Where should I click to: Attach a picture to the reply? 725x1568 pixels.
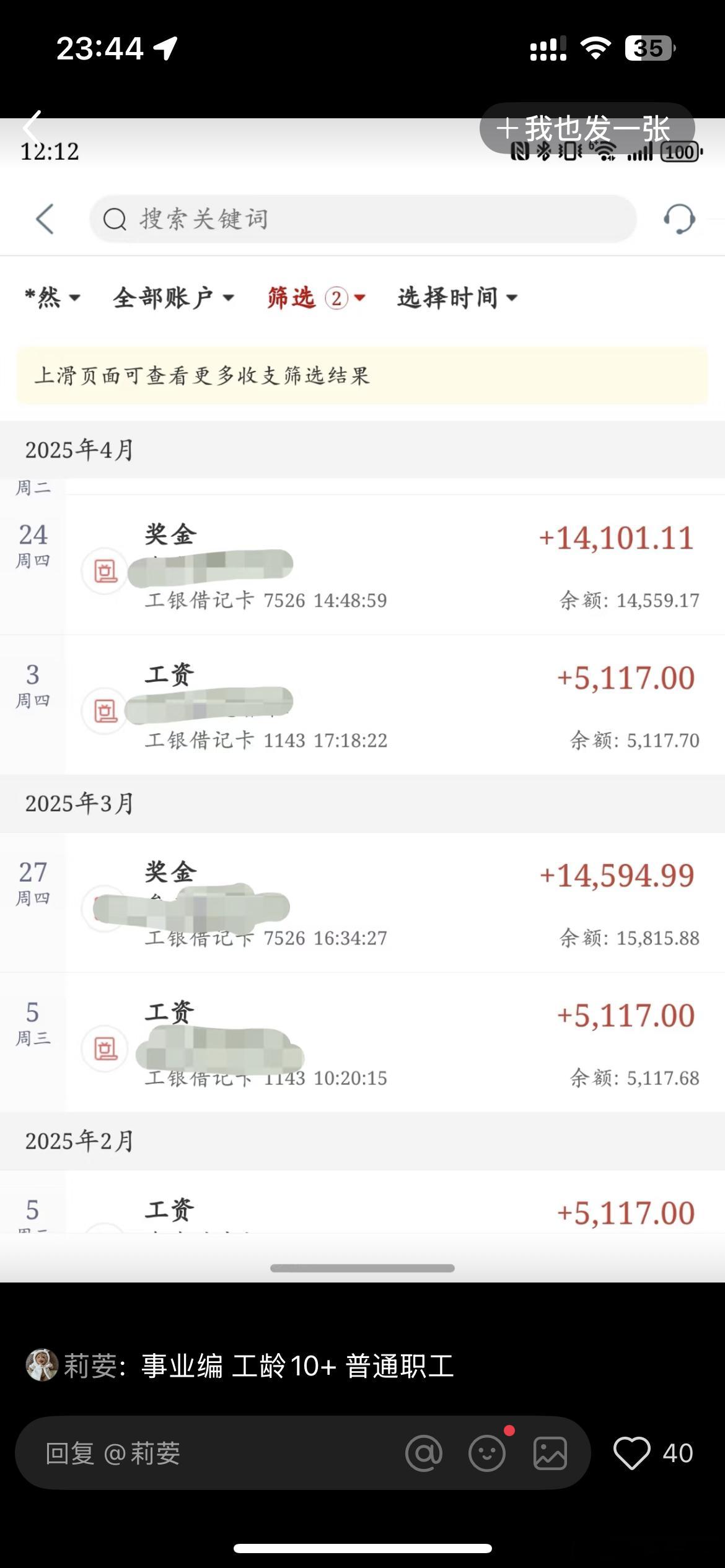pyautogui.click(x=550, y=1453)
